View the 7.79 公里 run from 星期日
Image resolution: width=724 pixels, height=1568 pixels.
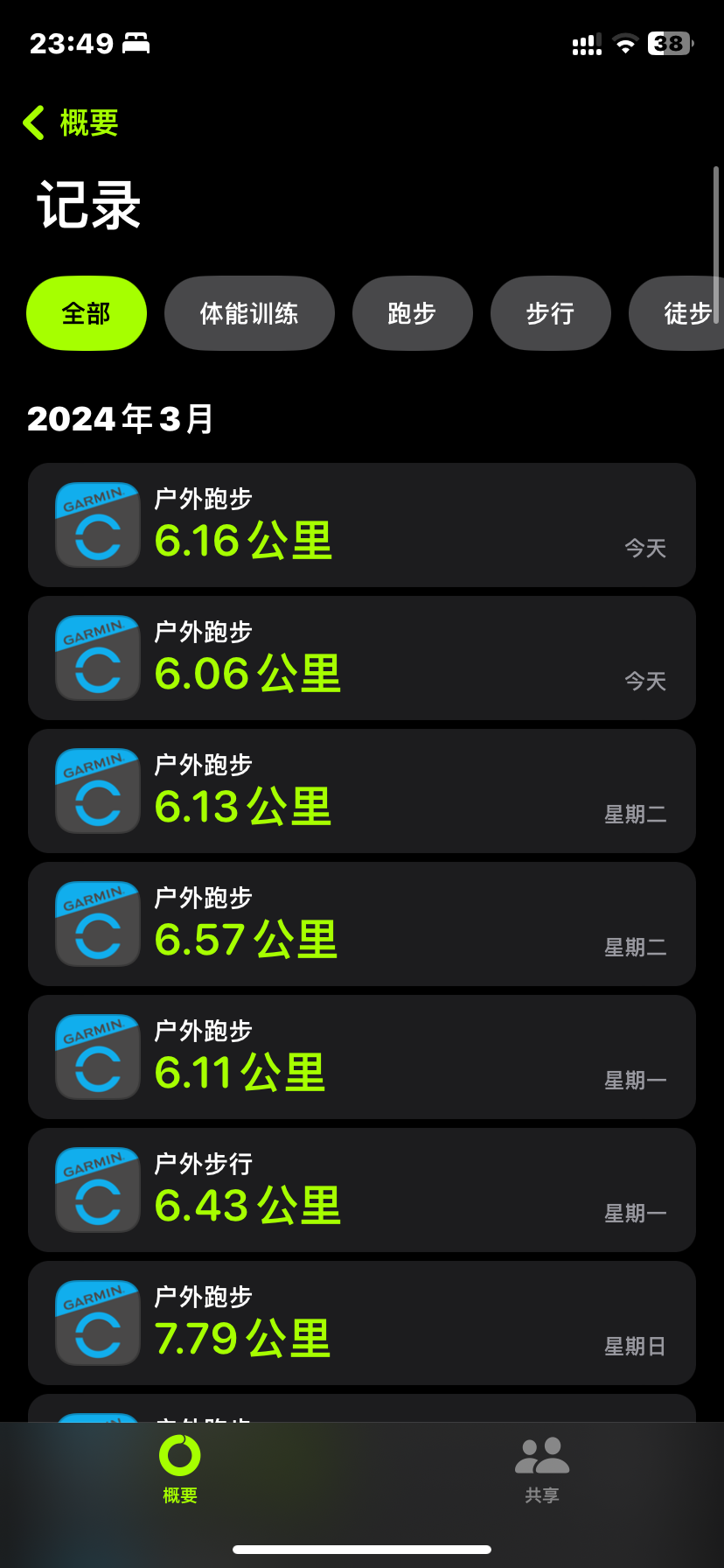tap(362, 1323)
